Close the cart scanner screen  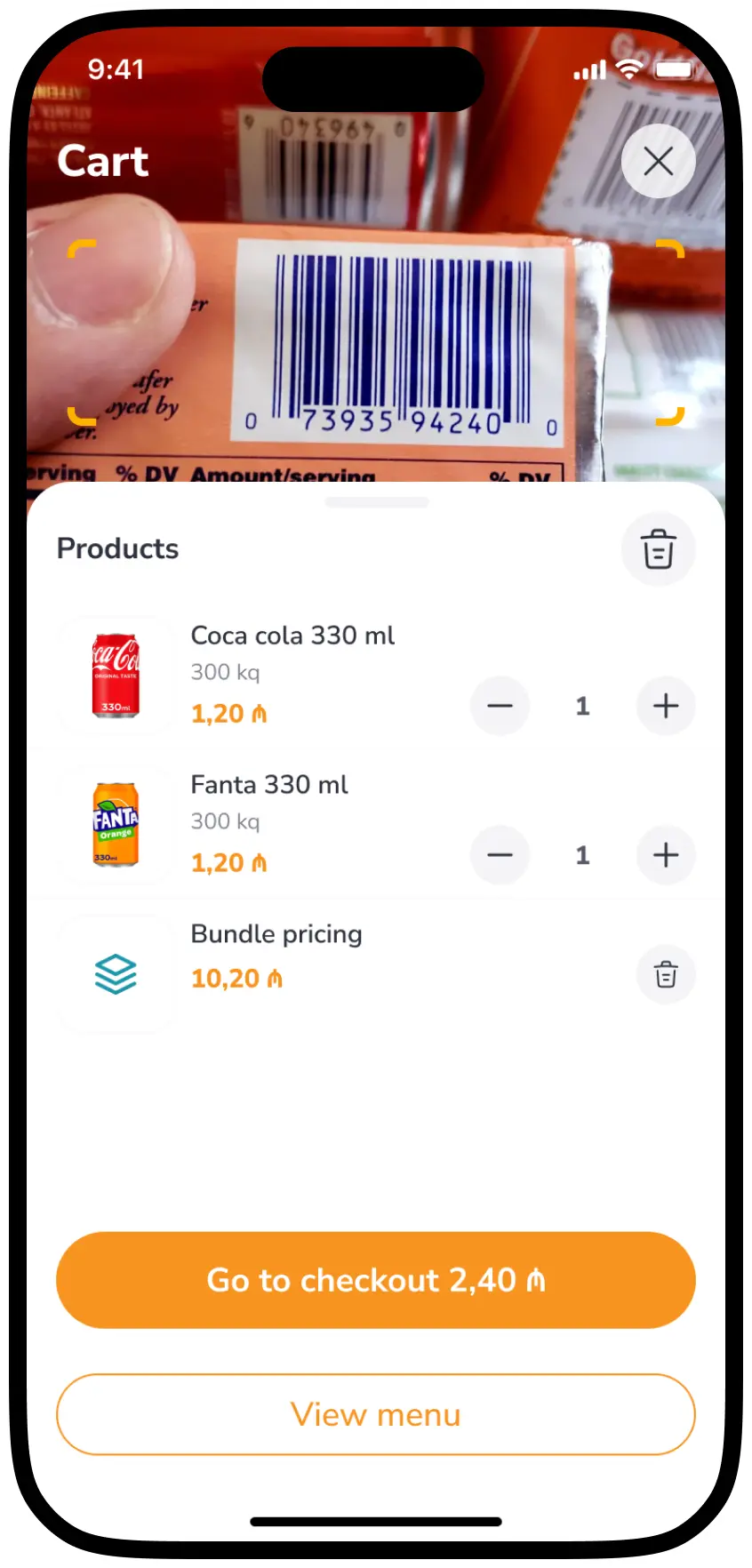[658, 161]
